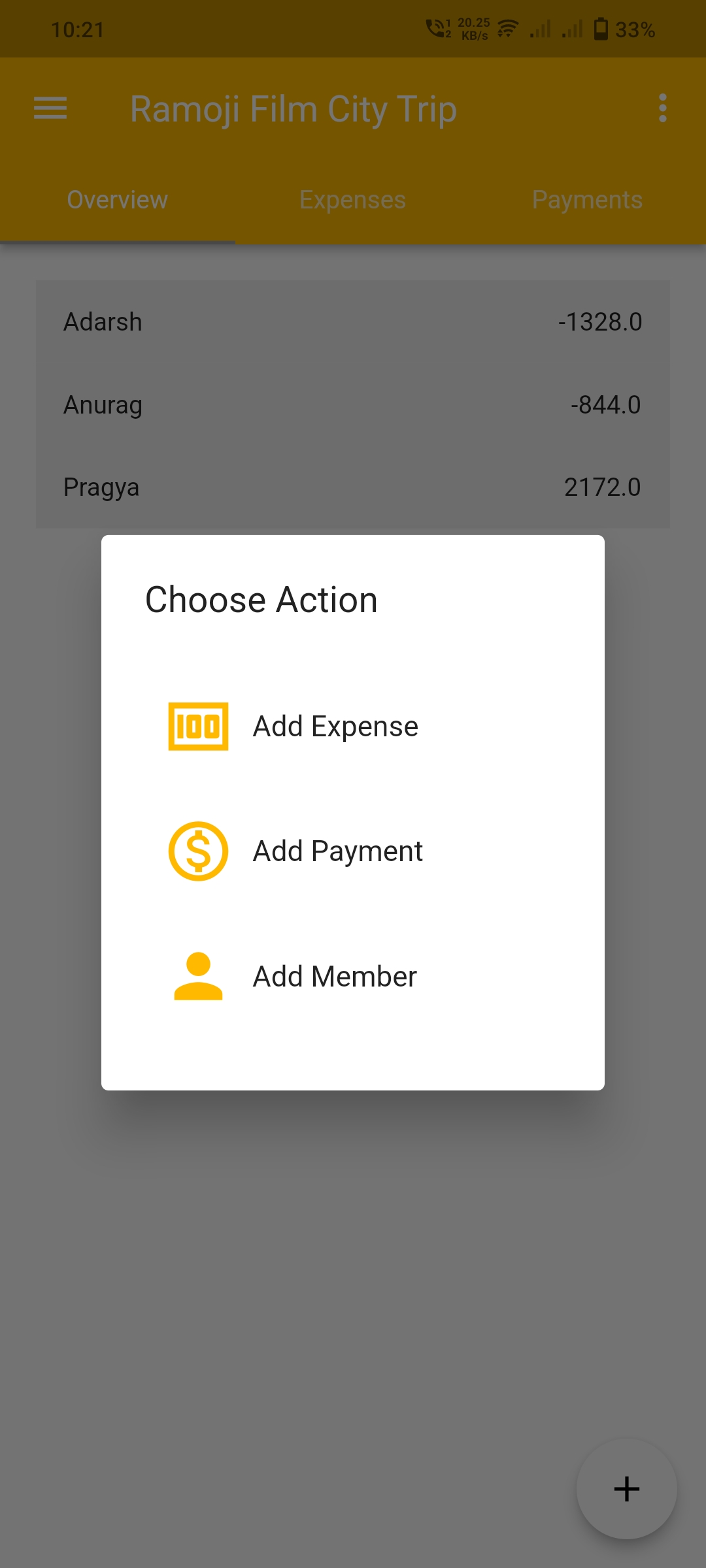Select Add Expense option
Image resolution: width=706 pixels, height=1568 pixels.
click(x=335, y=727)
